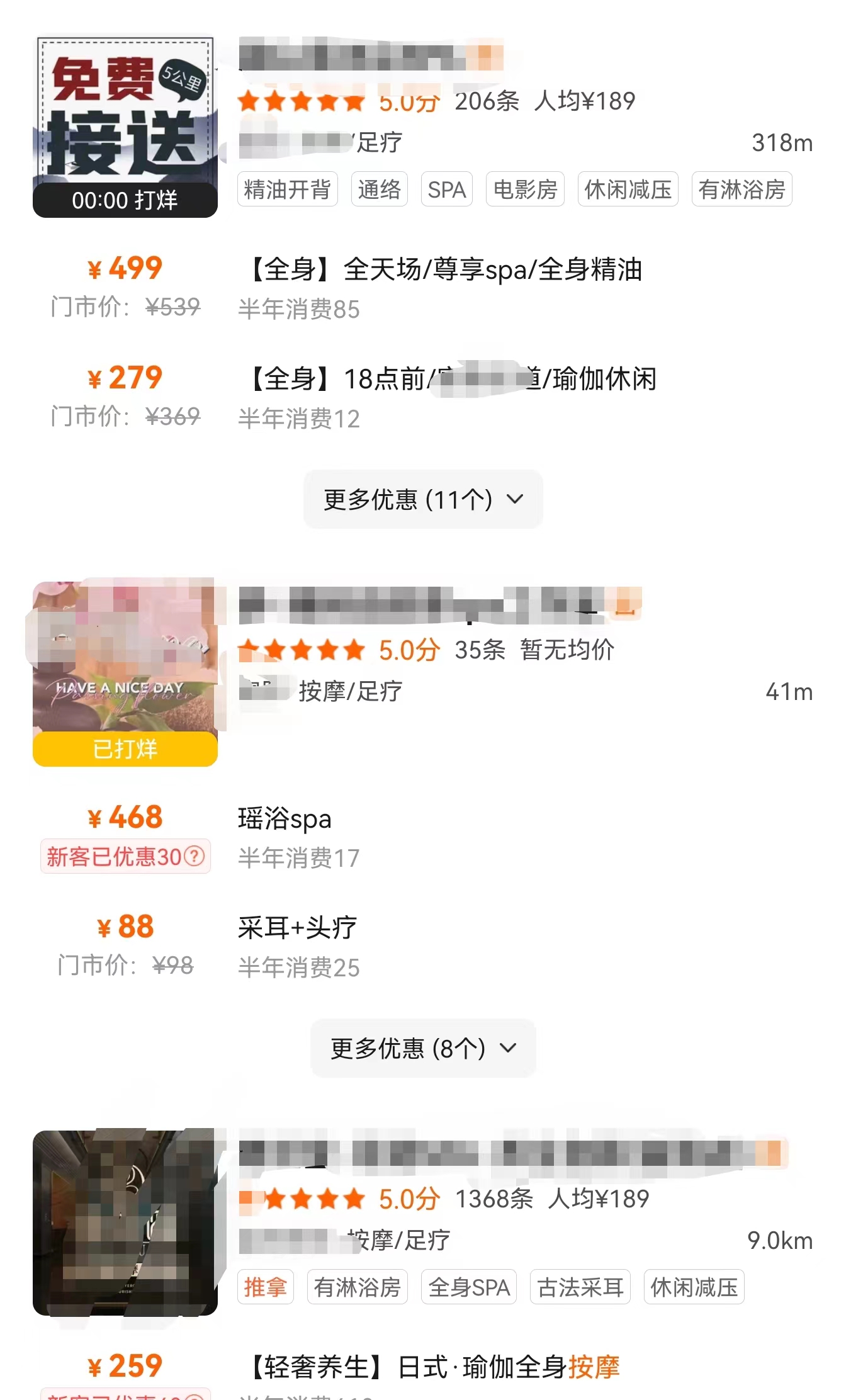846x1400 pixels.
Task: Open the 00:00 打烊 status bar on first shop
Action: 124,198
